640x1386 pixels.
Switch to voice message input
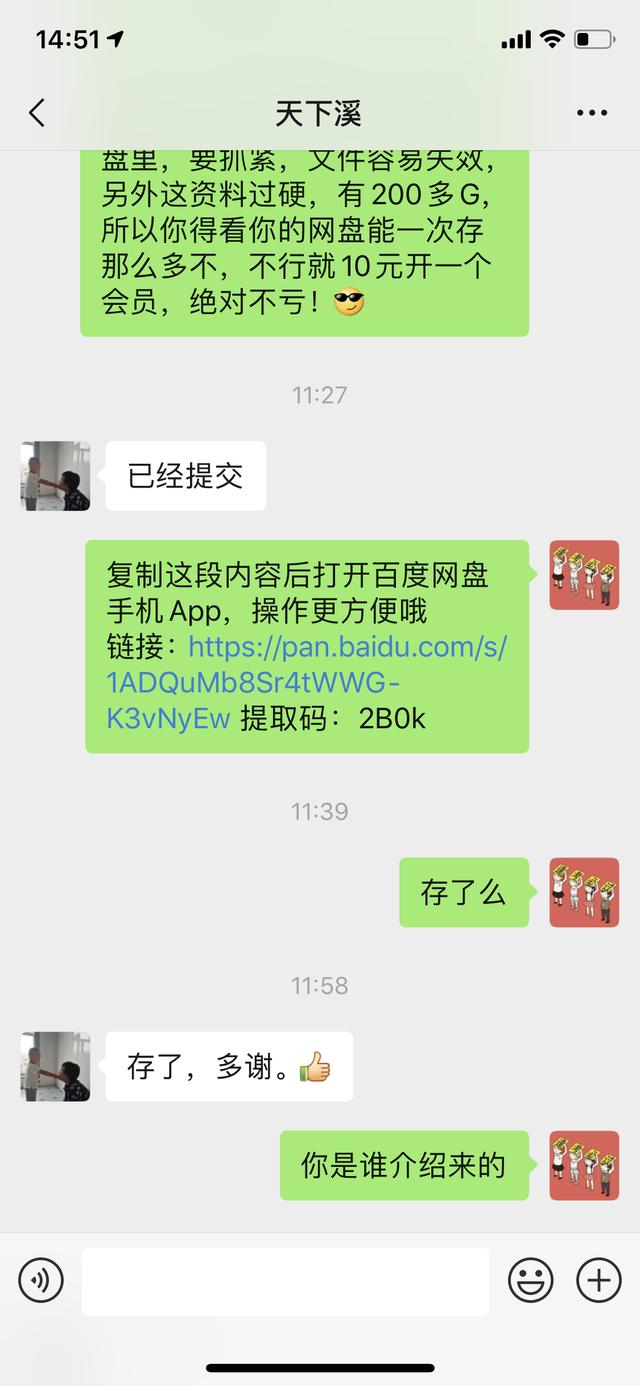[x=41, y=1280]
